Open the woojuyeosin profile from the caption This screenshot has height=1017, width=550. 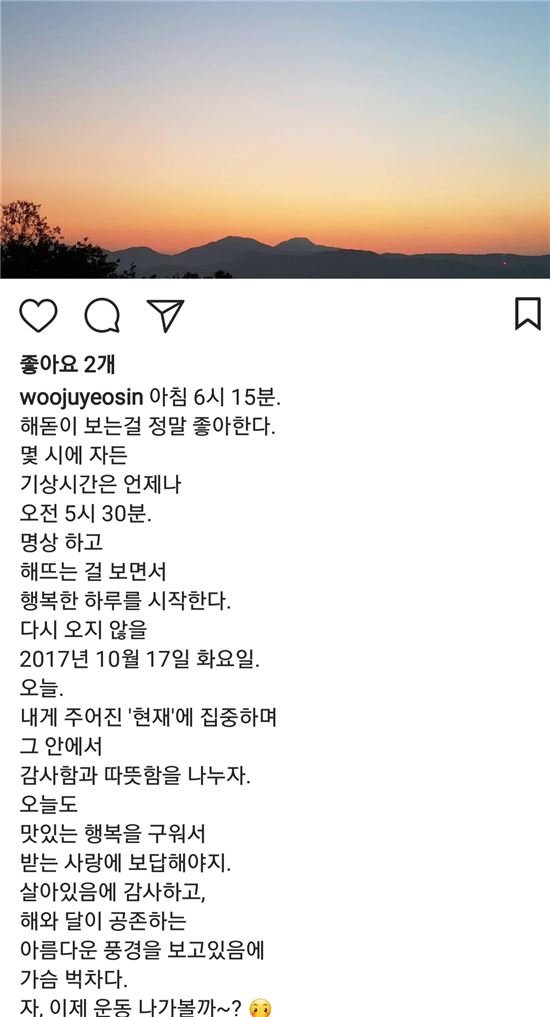[x=82, y=398]
